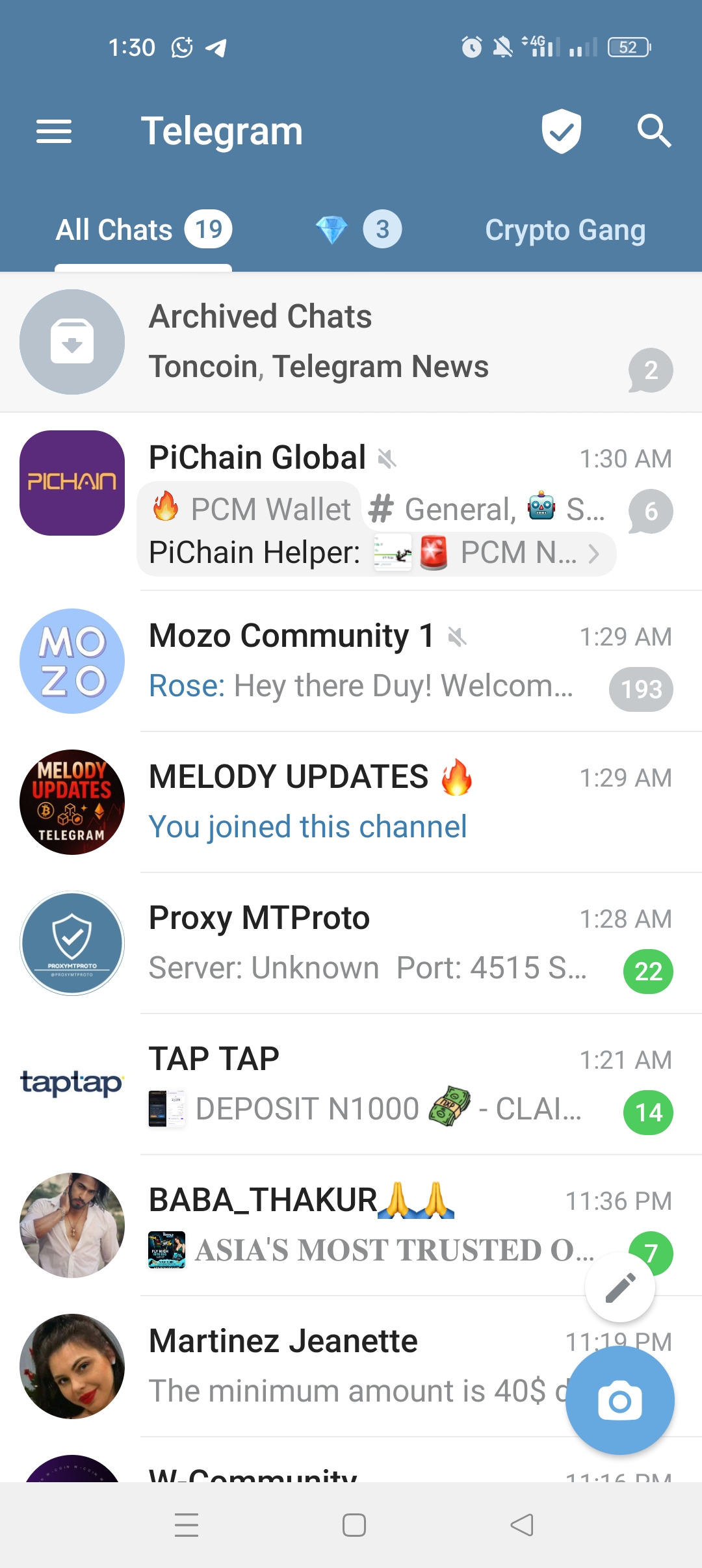
Task: Go back using system navigation bar
Action: [522, 1525]
